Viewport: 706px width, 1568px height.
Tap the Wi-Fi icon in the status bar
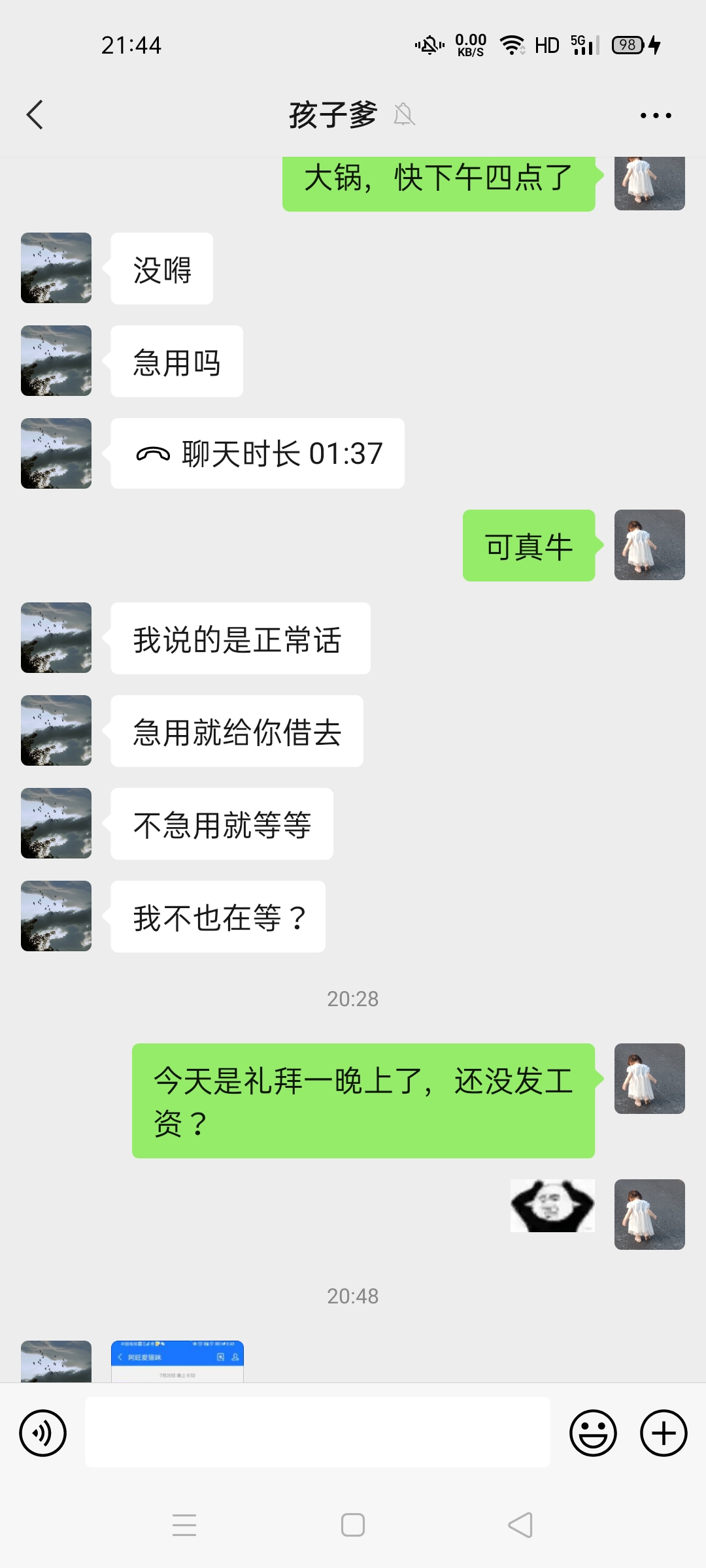(513, 44)
